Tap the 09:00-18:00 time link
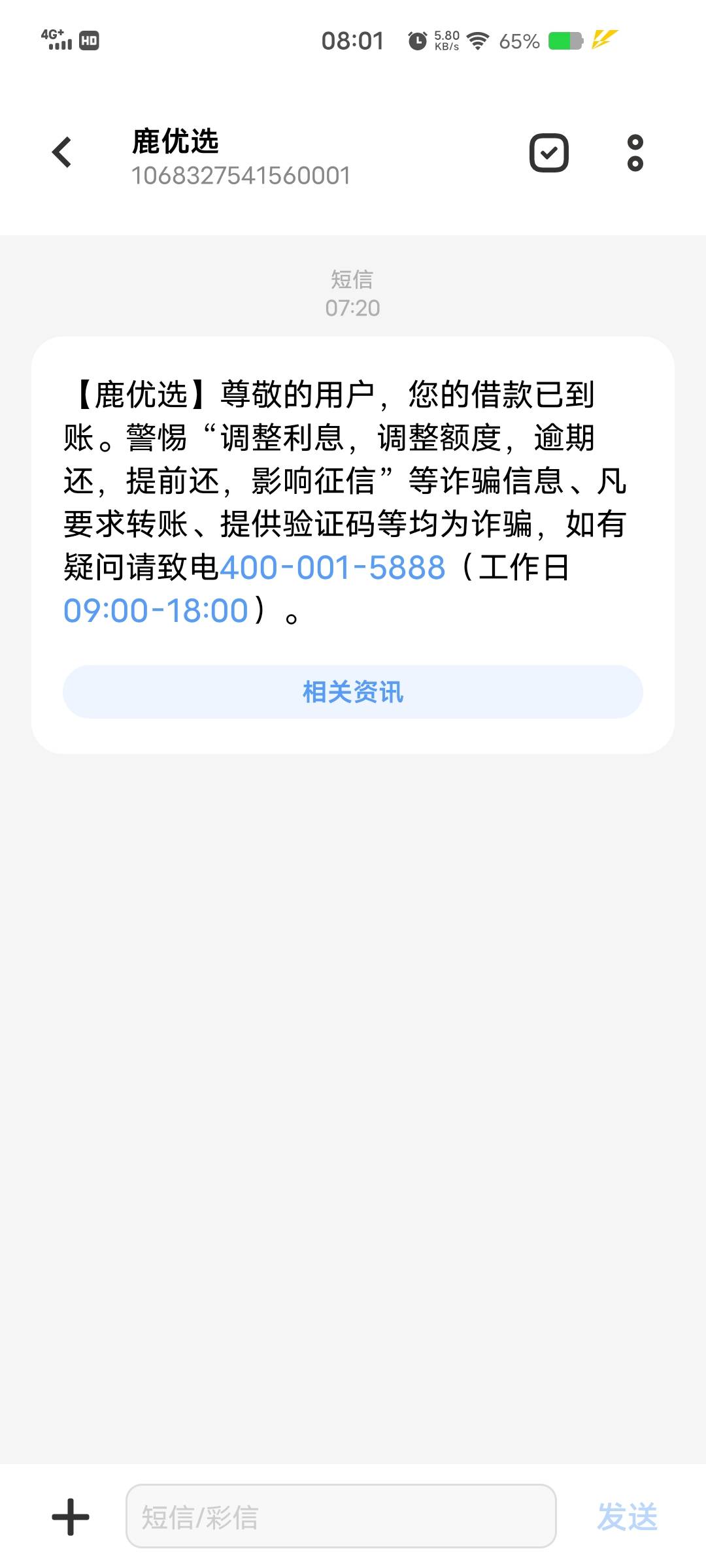 click(156, 610)
